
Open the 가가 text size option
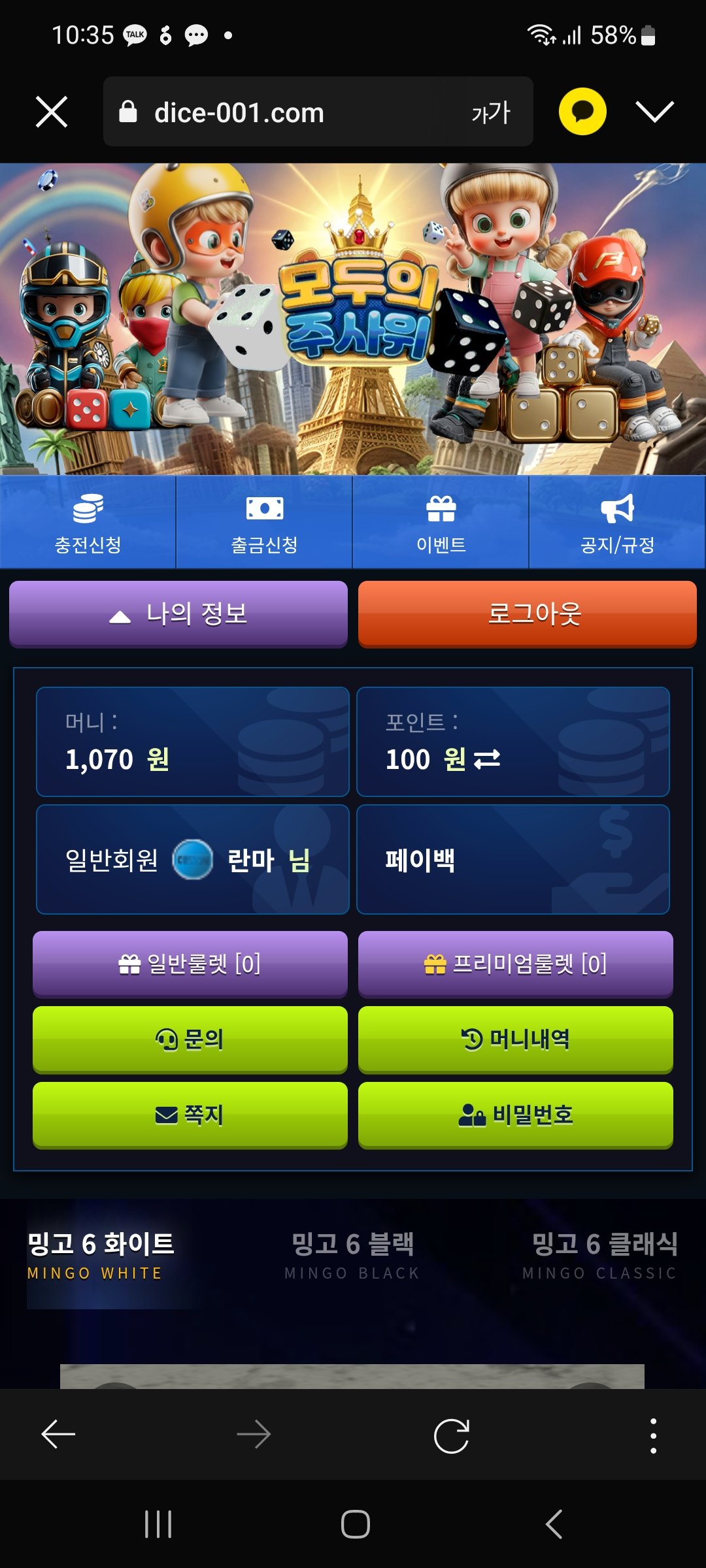point(490,112)
